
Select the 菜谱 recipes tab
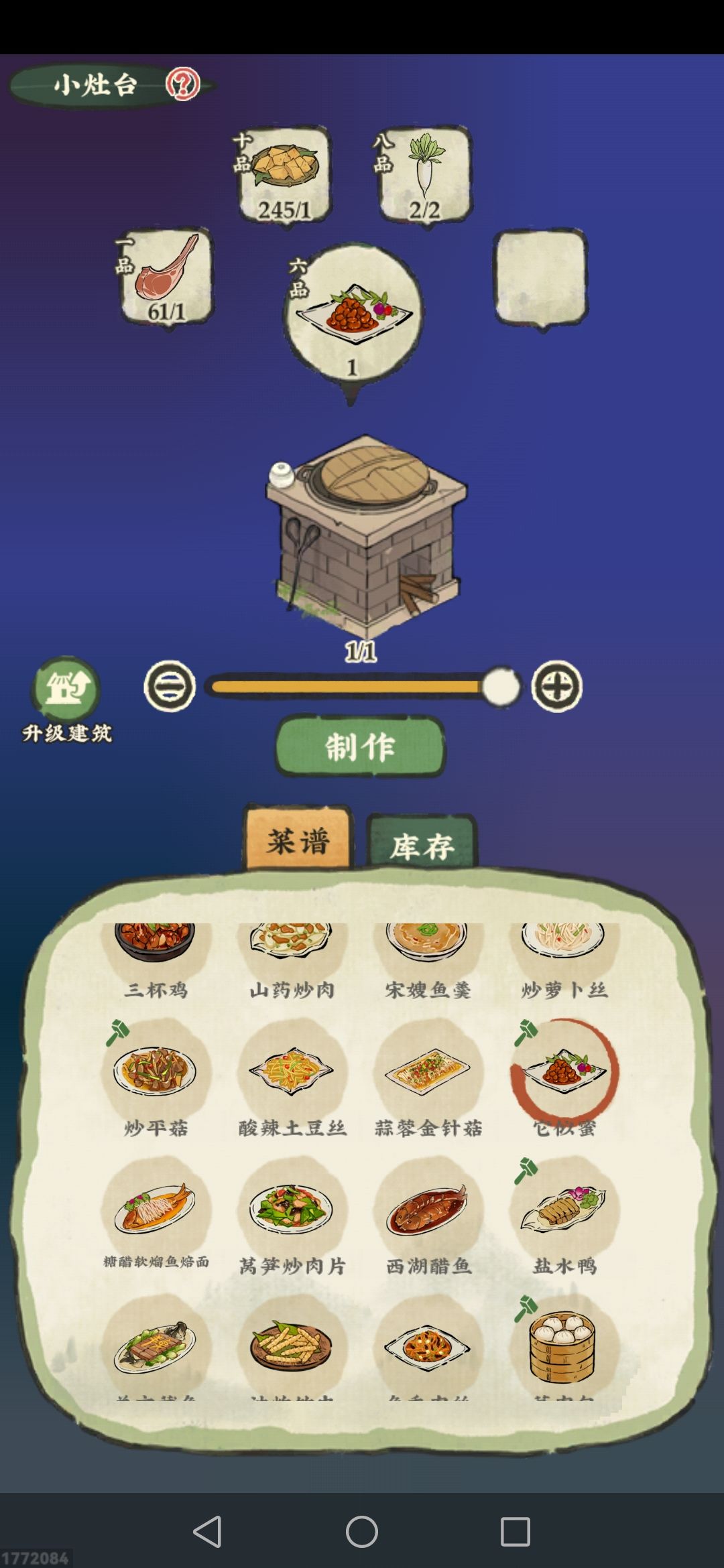coord(298,840)
